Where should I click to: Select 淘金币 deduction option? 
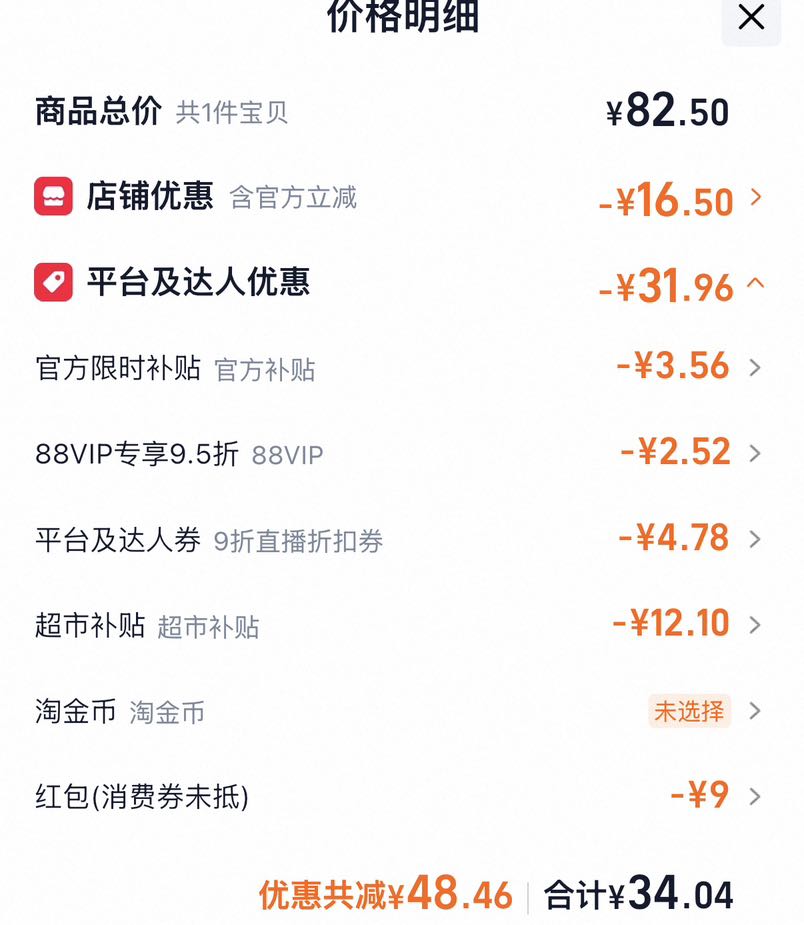click(399, 711)
